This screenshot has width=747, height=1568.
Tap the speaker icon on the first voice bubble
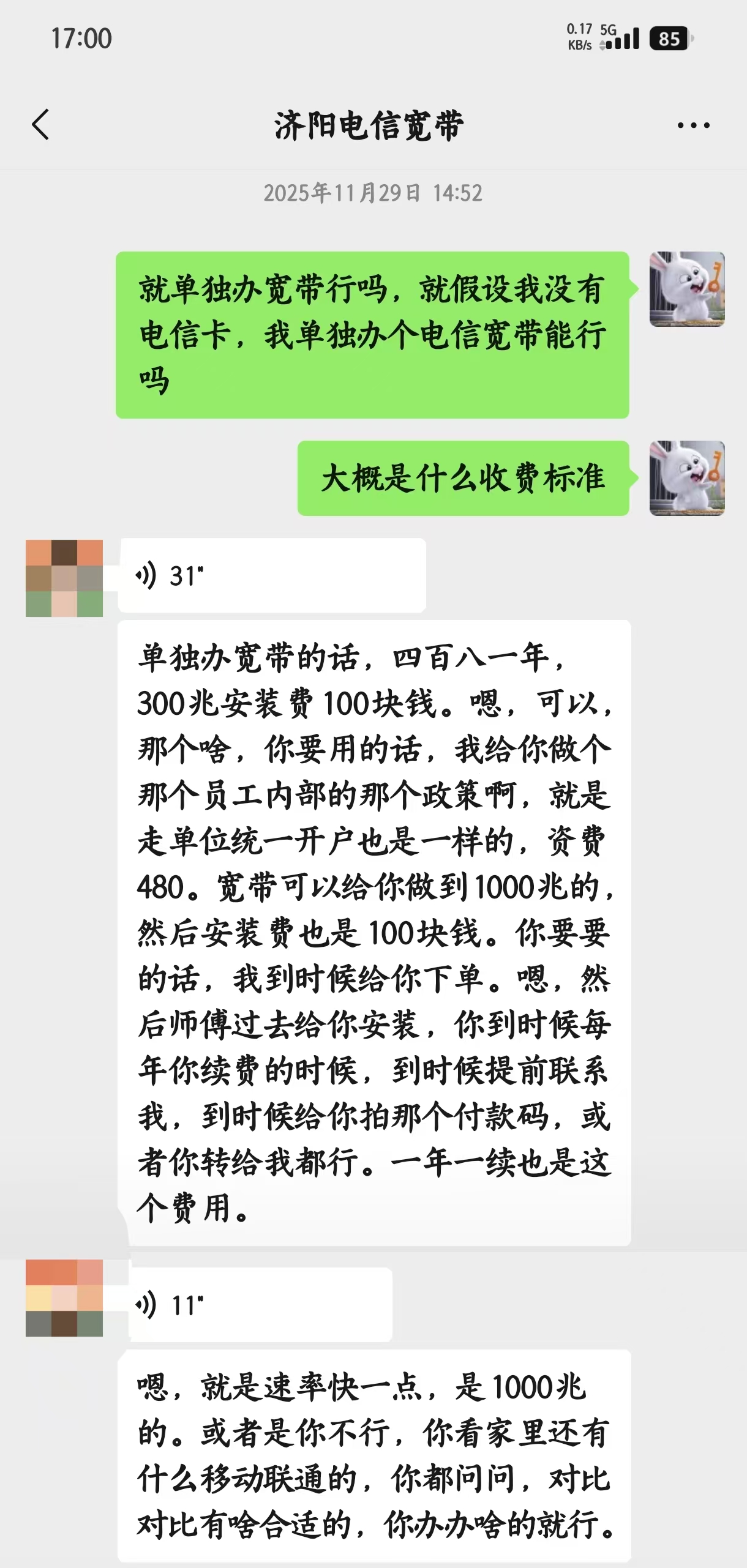coord(147,575)
